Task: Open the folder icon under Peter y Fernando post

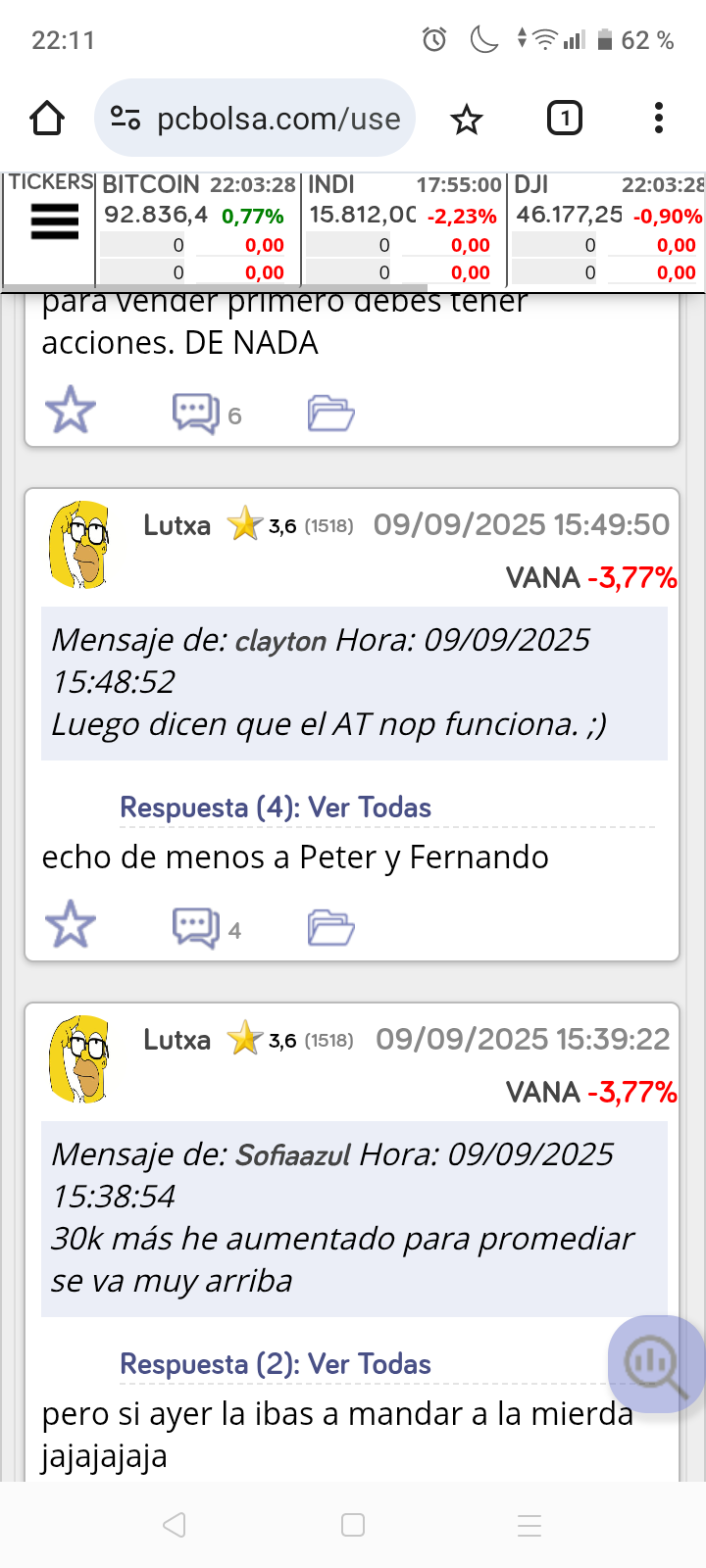Action: (330, 927)
